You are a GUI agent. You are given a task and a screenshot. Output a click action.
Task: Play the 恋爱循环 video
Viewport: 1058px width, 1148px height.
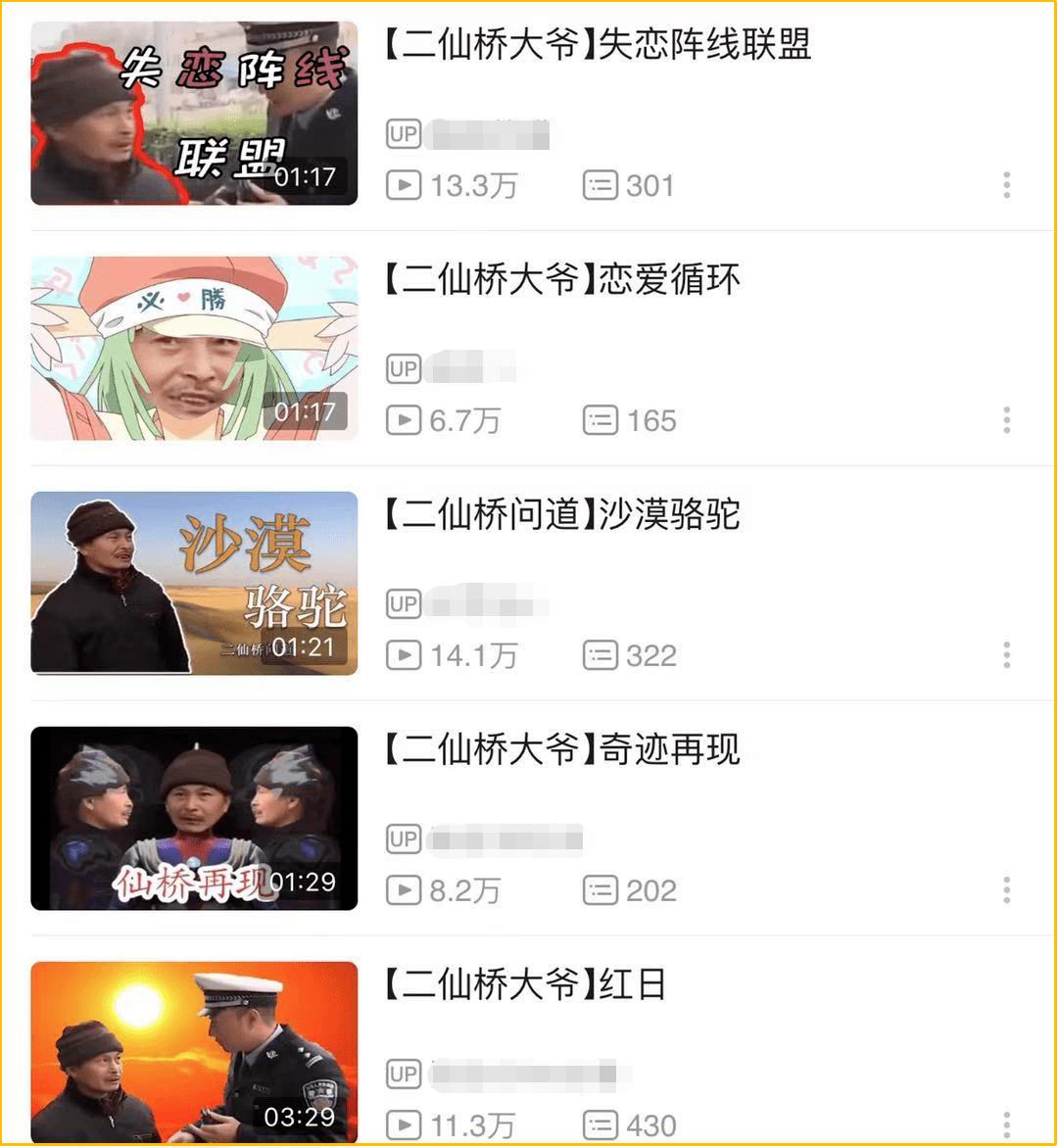[x=194, y=348]
